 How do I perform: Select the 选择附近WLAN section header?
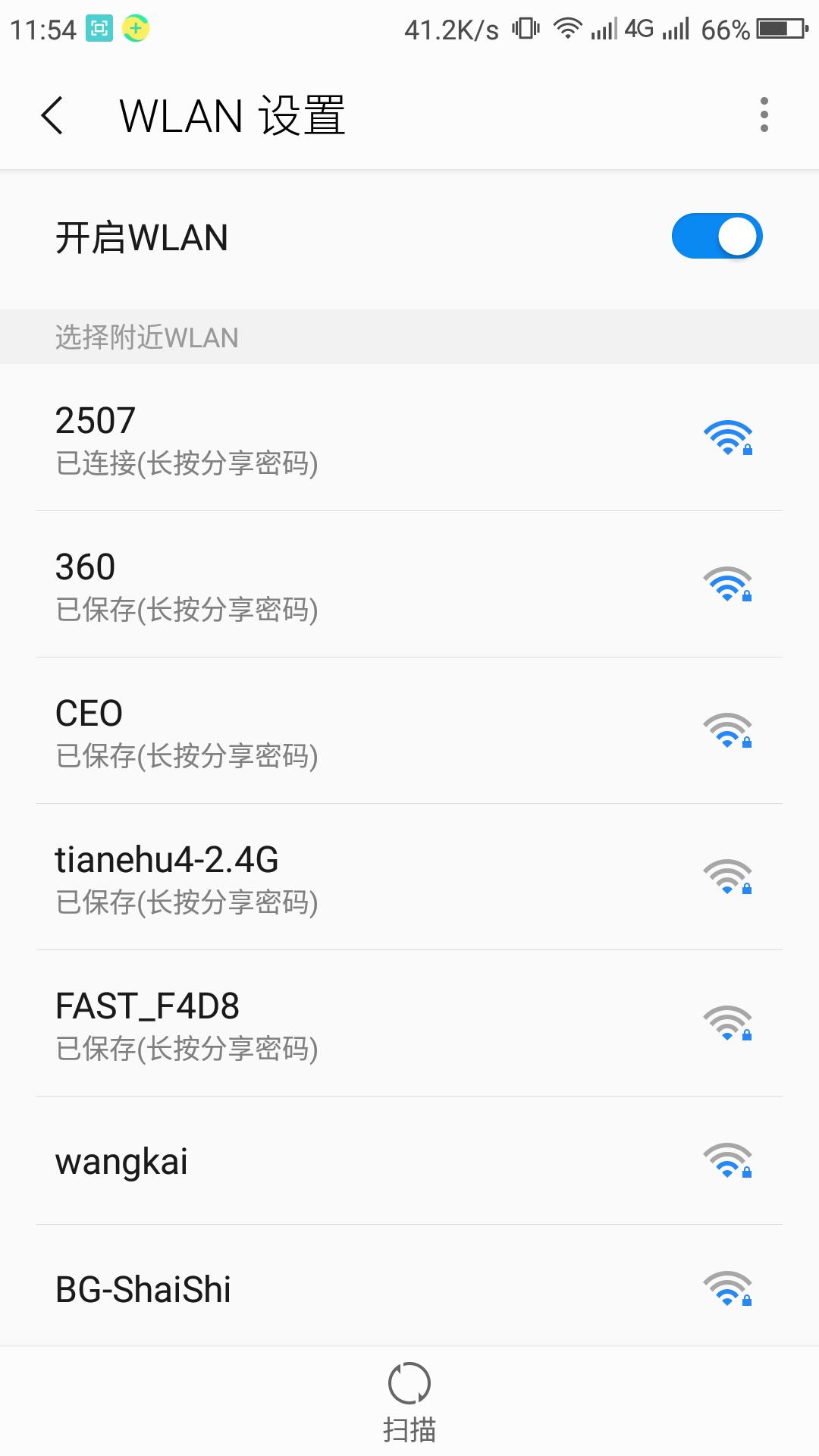[146, 337]
